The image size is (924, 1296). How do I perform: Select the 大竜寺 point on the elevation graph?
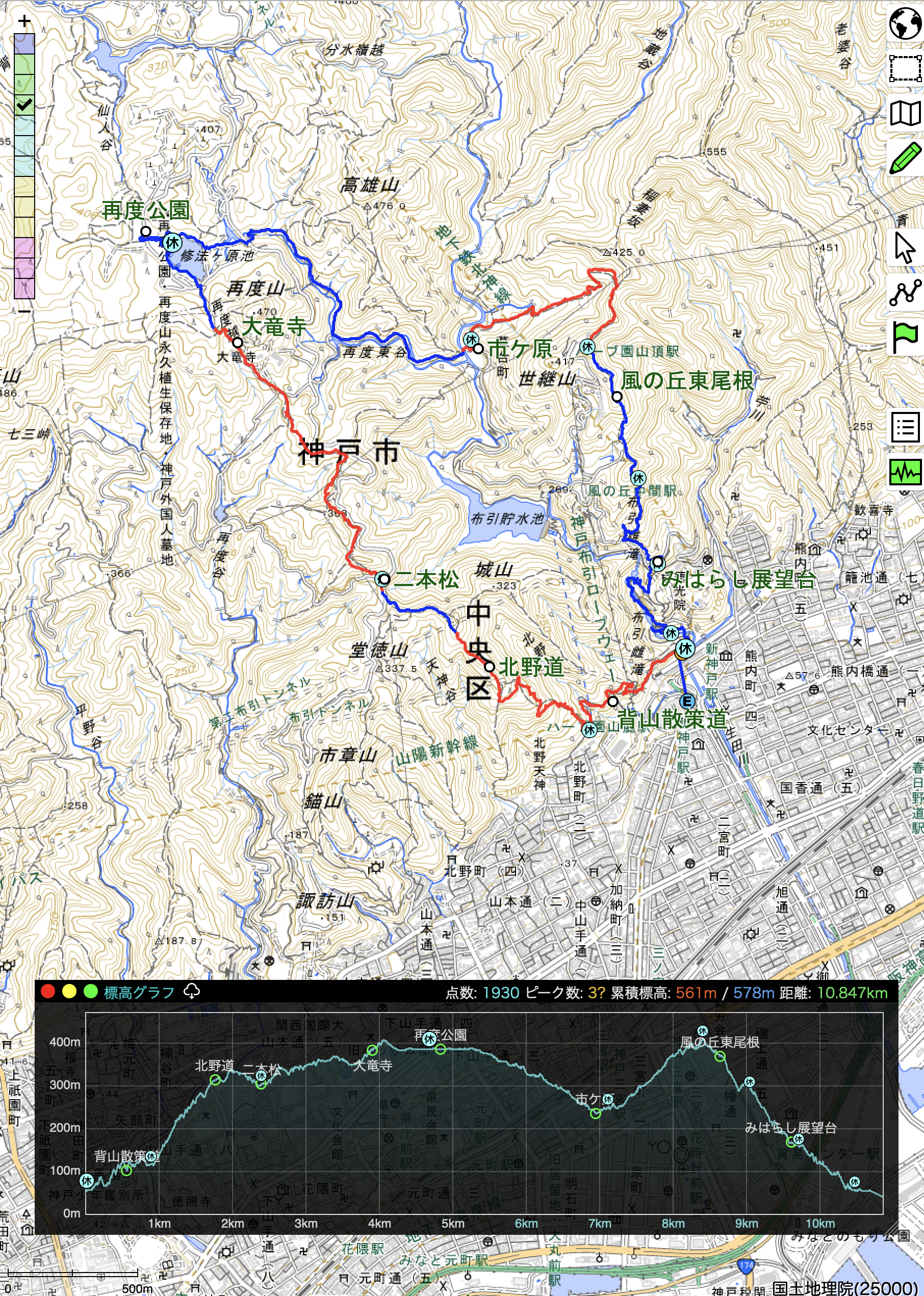[x=372, y=1050]
